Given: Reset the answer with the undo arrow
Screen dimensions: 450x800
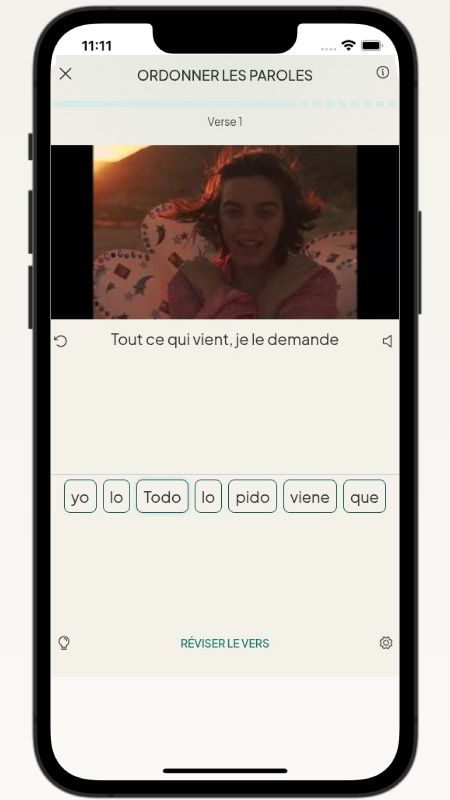Looking at the screenshot, I should point(61,341).
